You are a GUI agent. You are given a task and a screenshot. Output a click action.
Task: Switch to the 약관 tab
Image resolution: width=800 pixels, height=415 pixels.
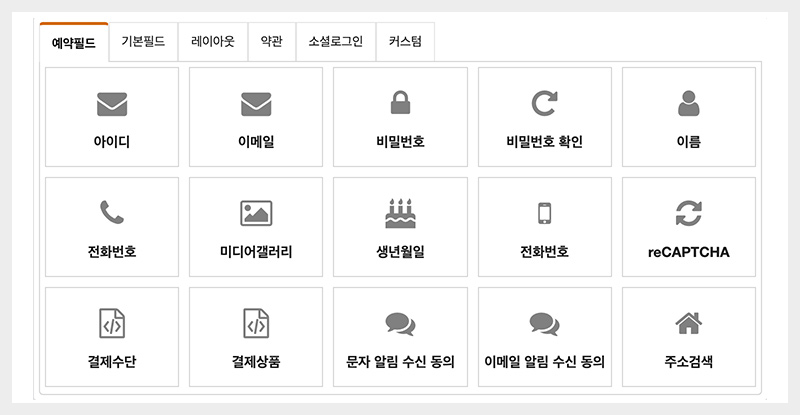pyautogui.click(x=271, y=42)
